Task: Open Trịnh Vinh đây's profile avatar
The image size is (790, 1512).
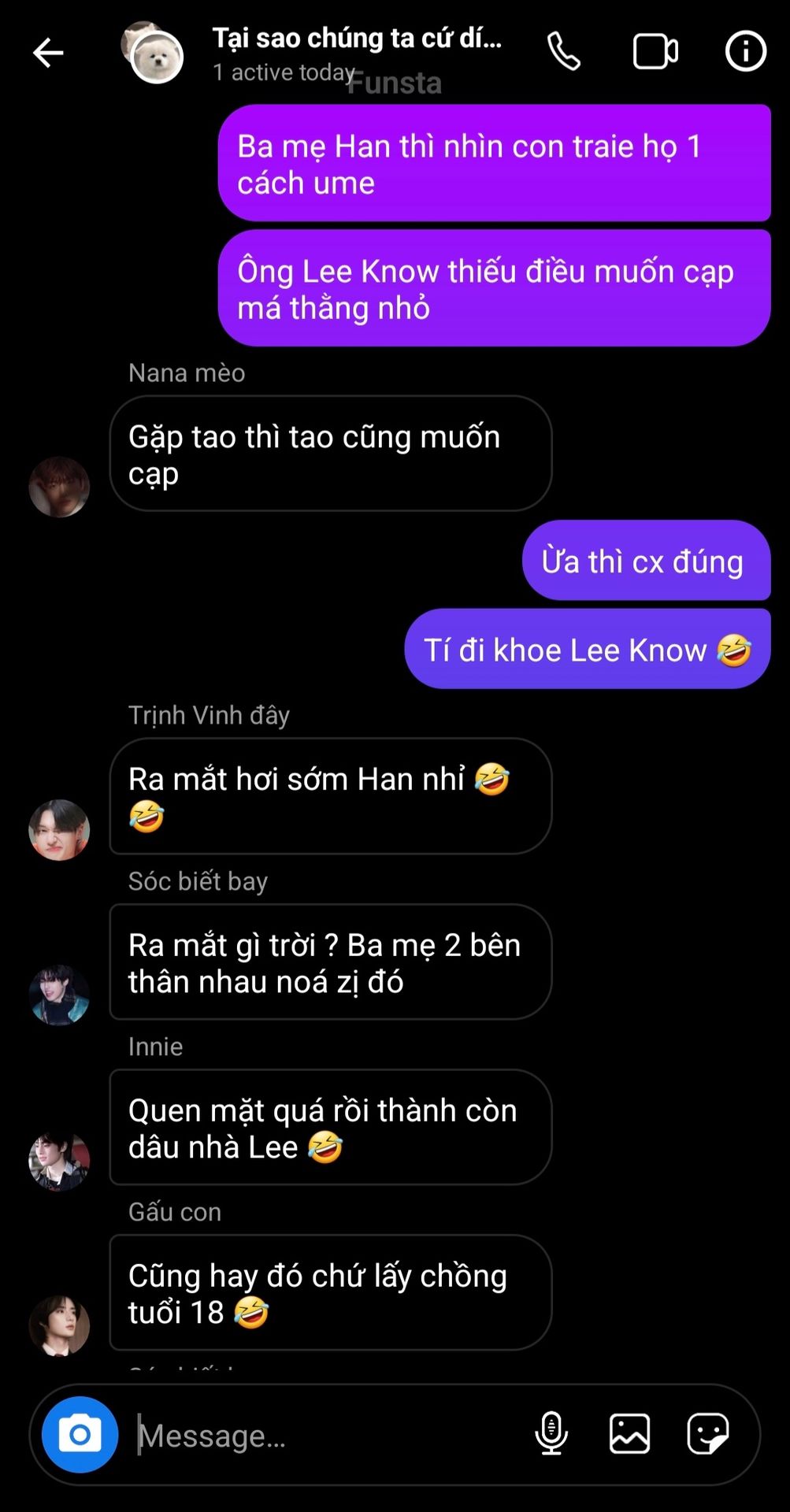Action: 59,830
